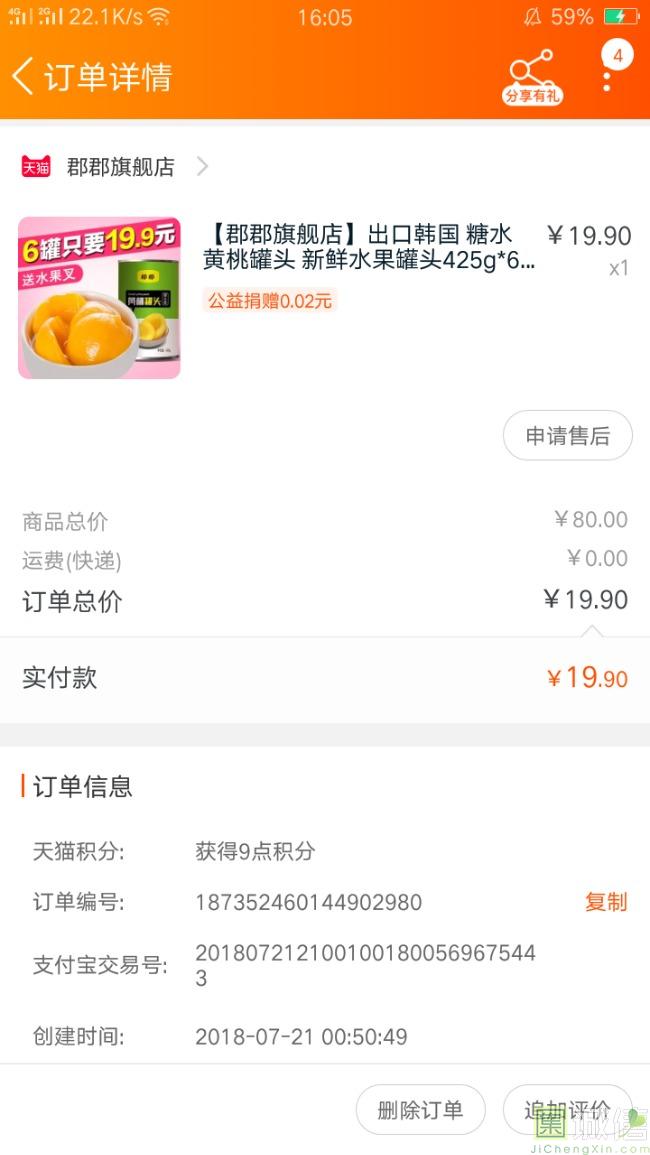The image size is (650, 1155).
Task: Tap 追加评价 to add a follow-up review
Action: click(x=567, y=1109)
